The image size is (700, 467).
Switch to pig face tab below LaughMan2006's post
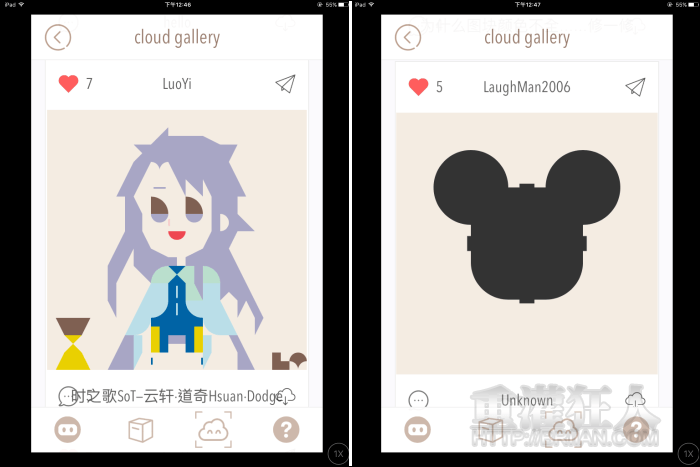[x=418, y=430]
